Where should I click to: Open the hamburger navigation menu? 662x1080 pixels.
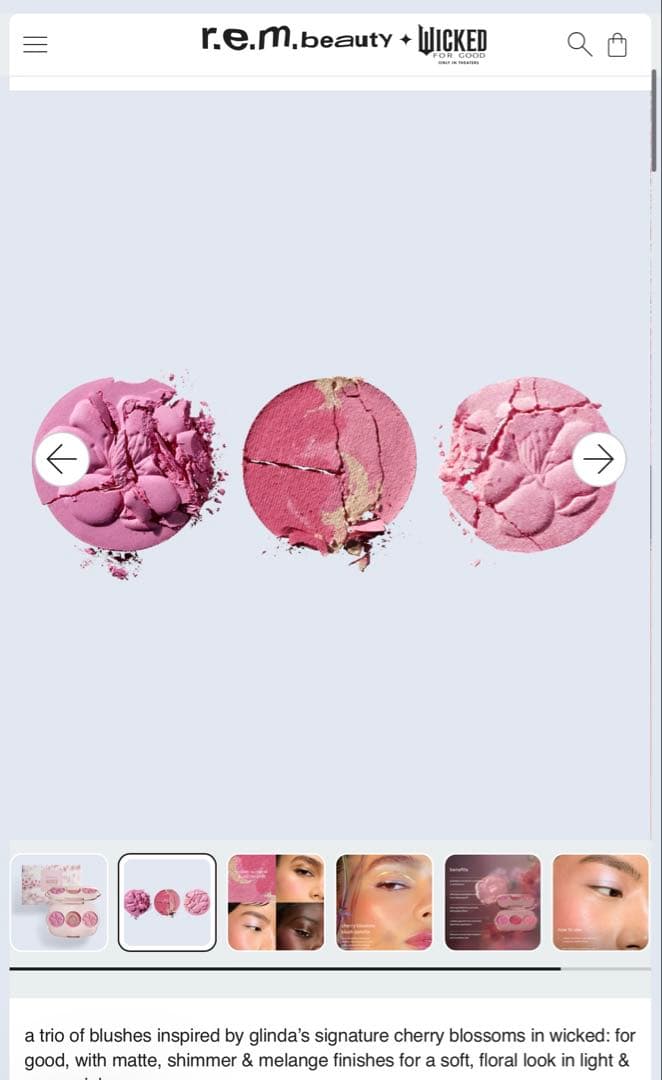tap(36, 44)
